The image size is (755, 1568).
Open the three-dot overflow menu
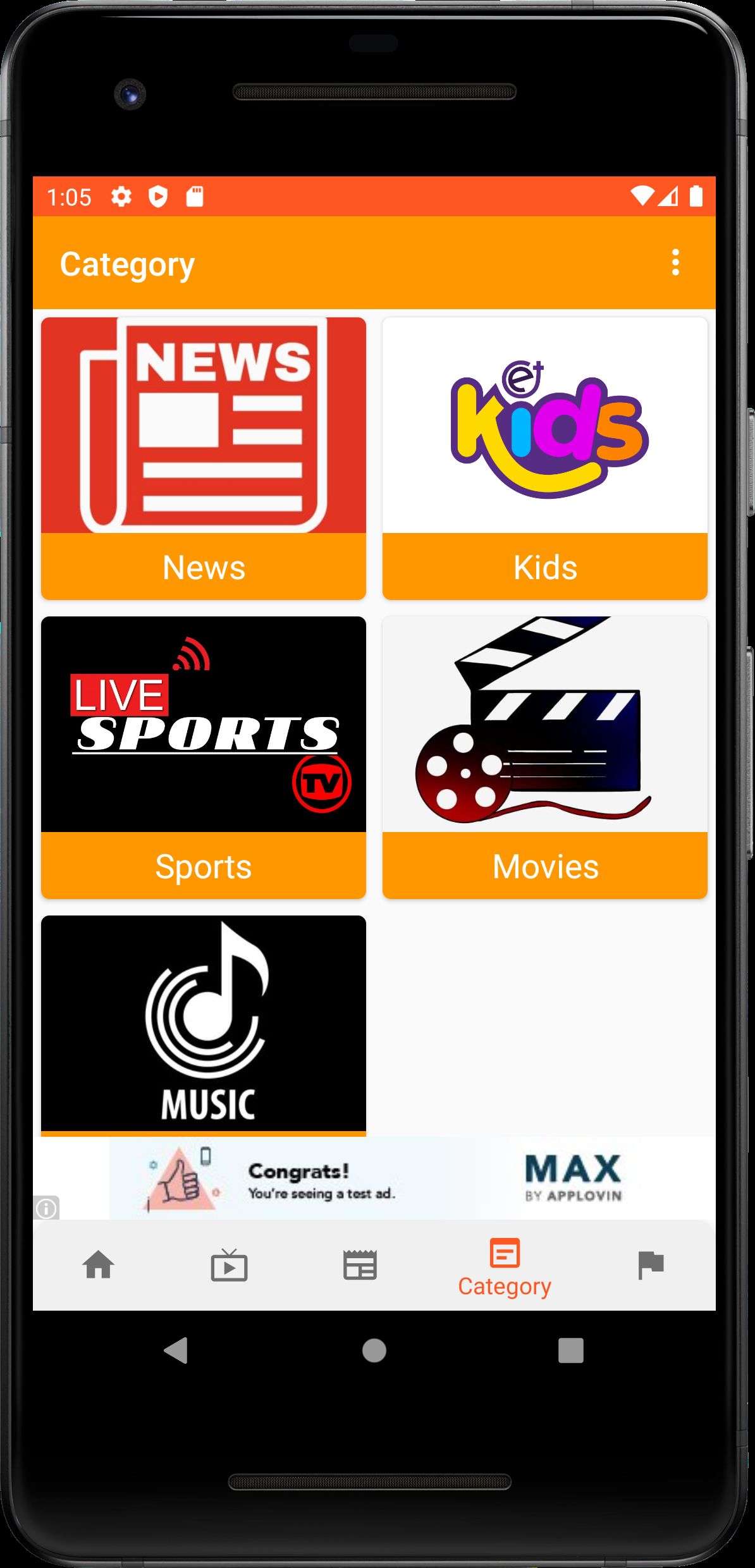pos(675,264)
